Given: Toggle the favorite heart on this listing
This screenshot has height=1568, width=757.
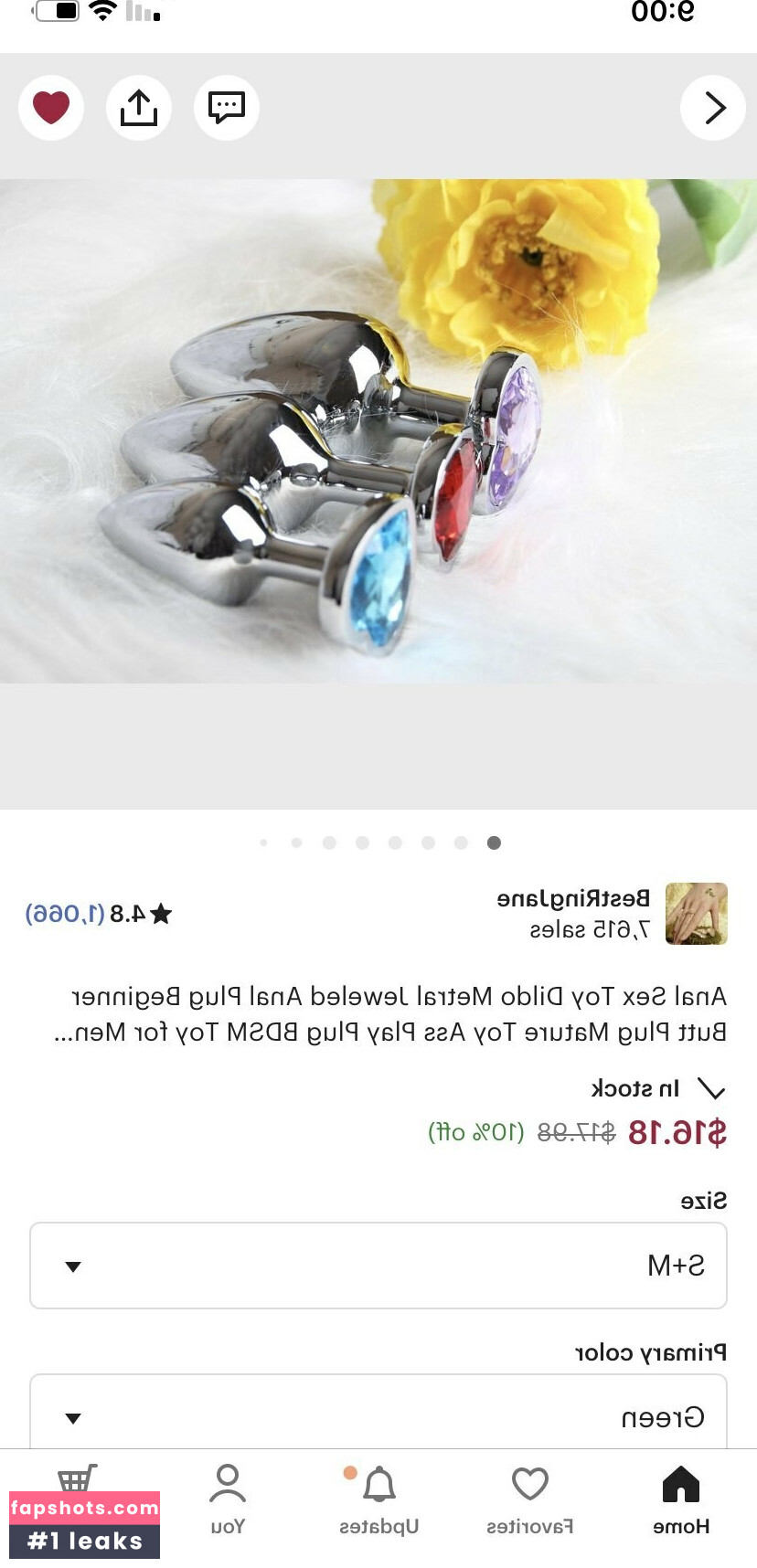Looking at the screenshot, I should click(x=51, y=107).
